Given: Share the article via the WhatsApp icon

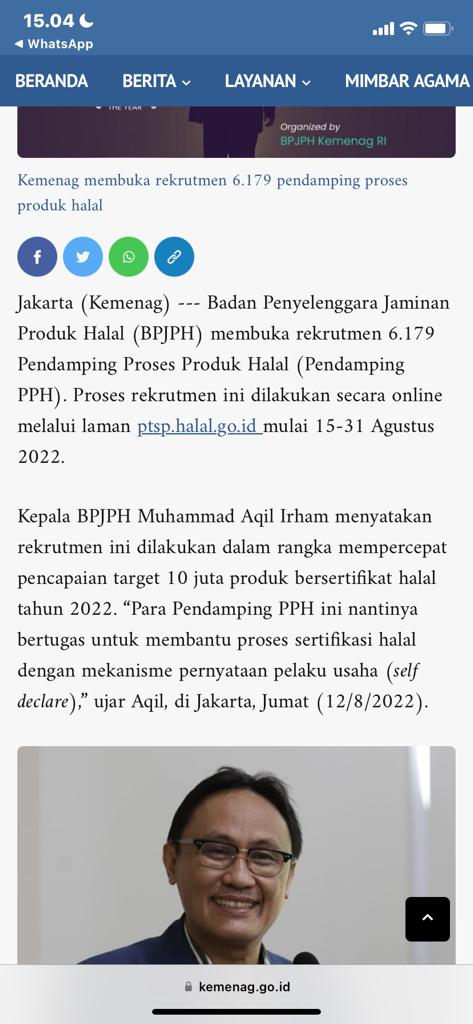Looking at the screenshot, I should tap(129, 257).
